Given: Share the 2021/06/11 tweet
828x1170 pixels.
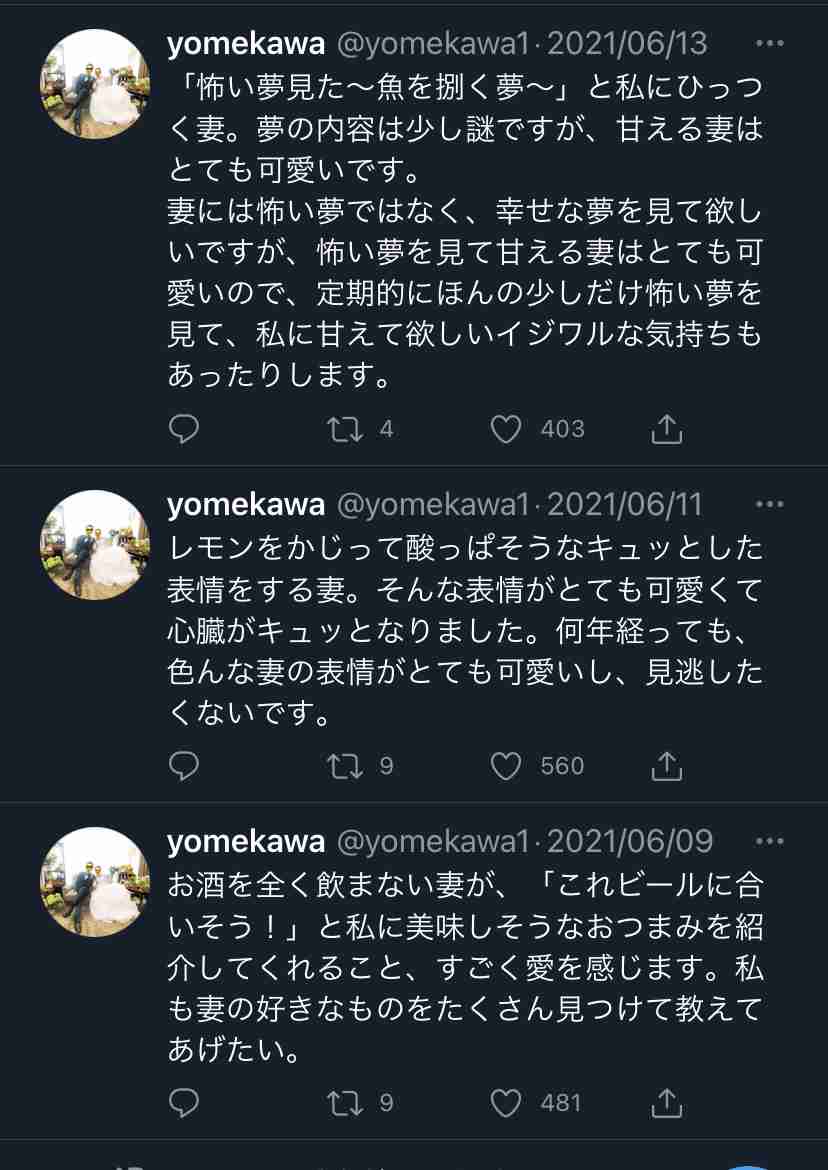Looking at the screenshot, I should tap(666, 766).
